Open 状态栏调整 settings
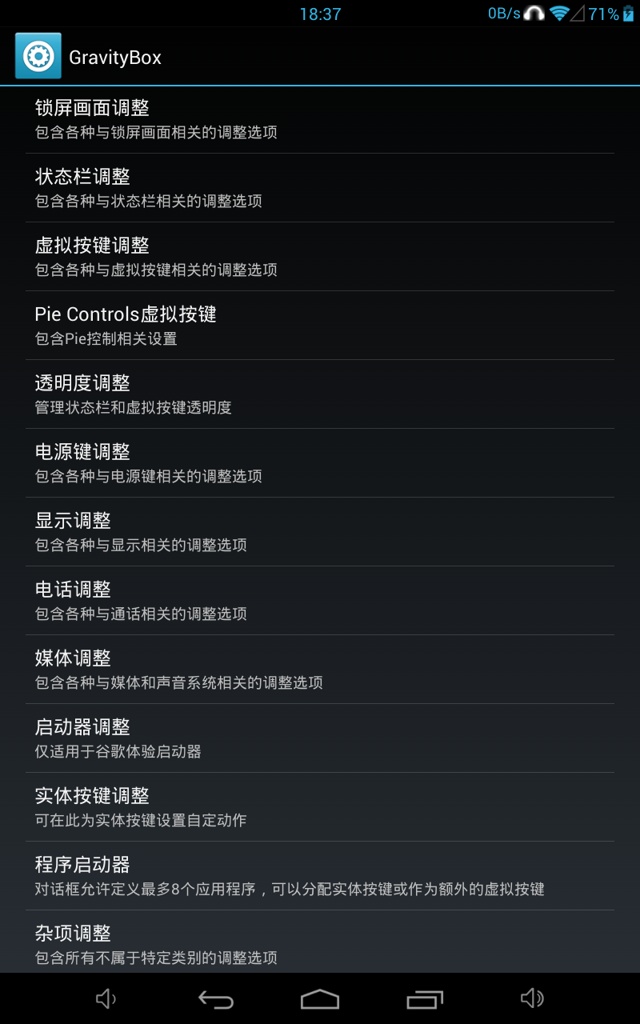Image resolution: width=640 pixels, height=1024 pixels. 320,187
